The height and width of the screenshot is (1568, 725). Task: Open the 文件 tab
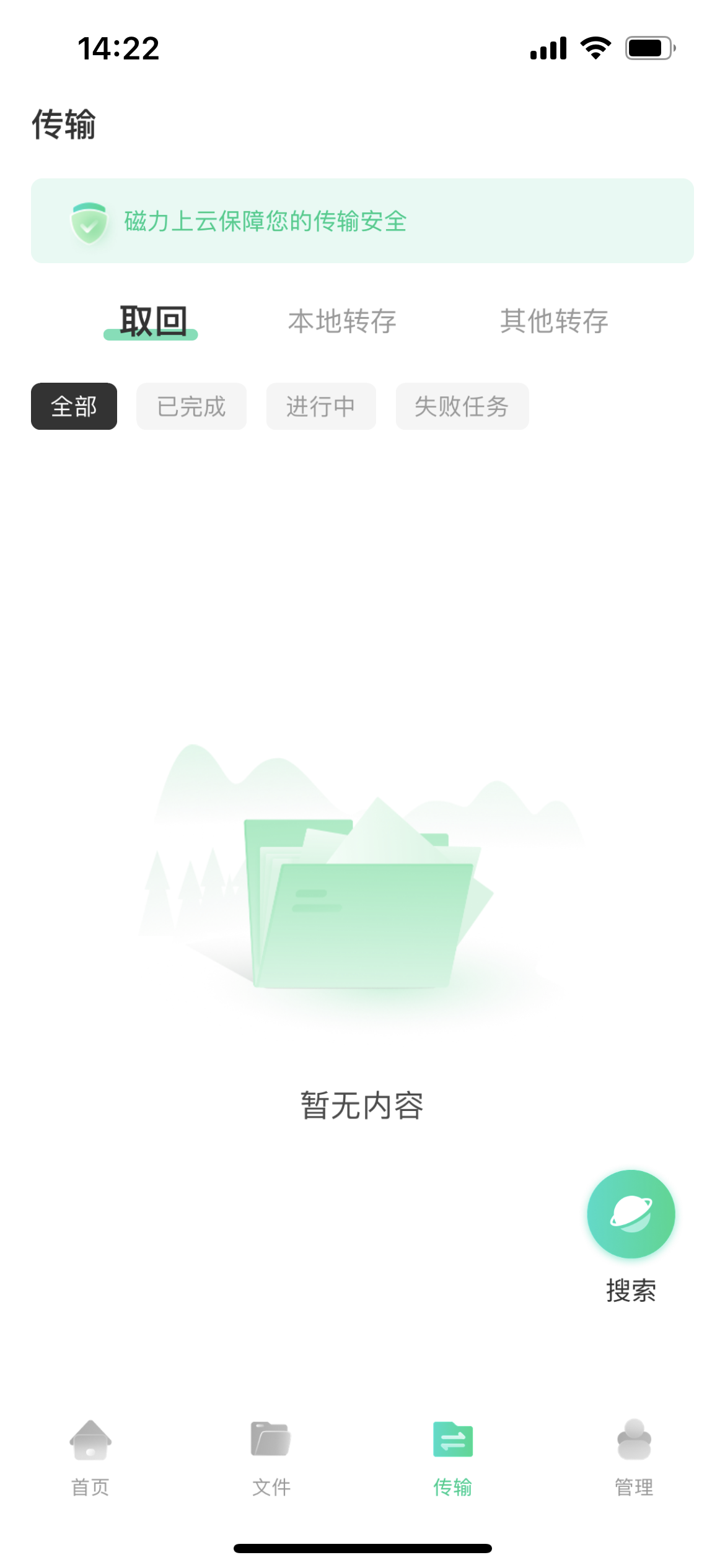click(x=271, y=1457)
